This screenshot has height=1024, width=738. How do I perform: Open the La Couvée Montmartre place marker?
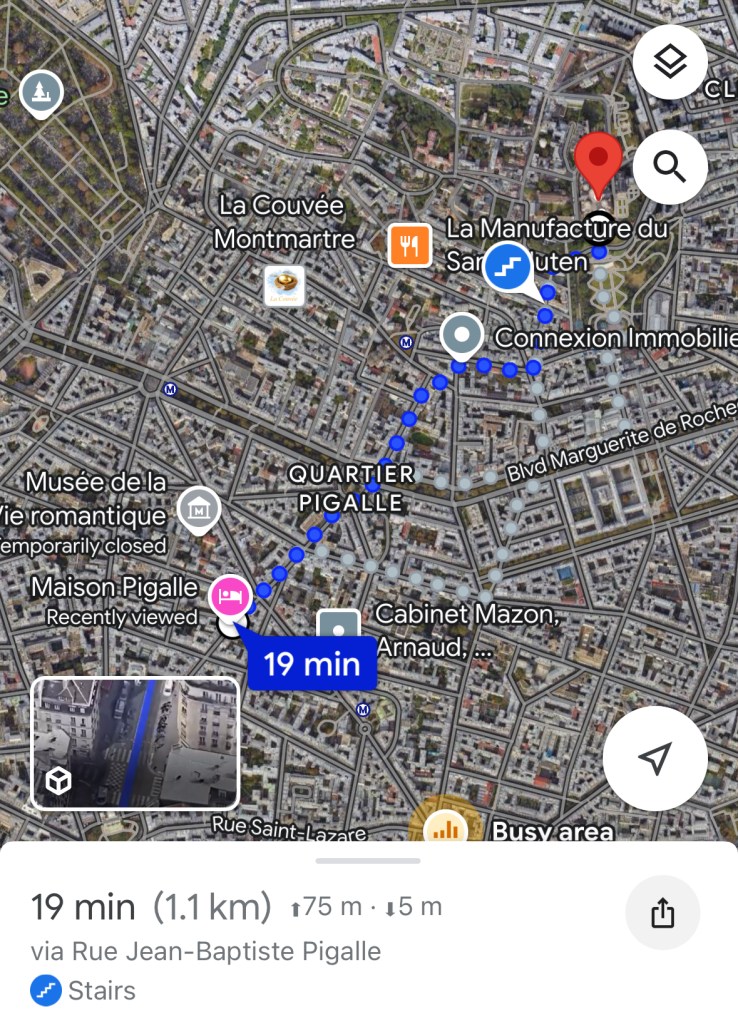pos(284,285)
